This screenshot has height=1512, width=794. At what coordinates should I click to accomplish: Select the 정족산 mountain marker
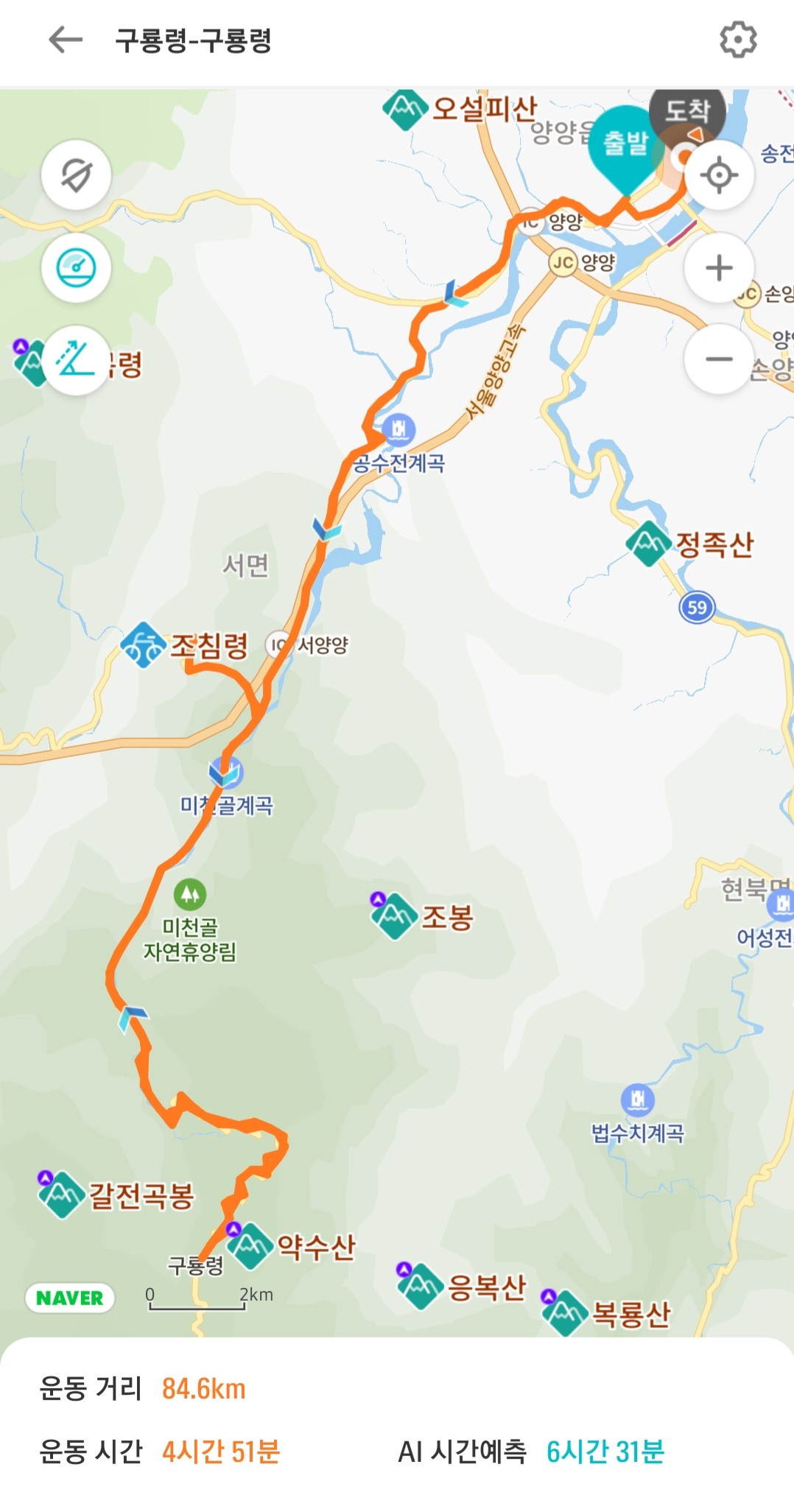click(x=648, y=544)
